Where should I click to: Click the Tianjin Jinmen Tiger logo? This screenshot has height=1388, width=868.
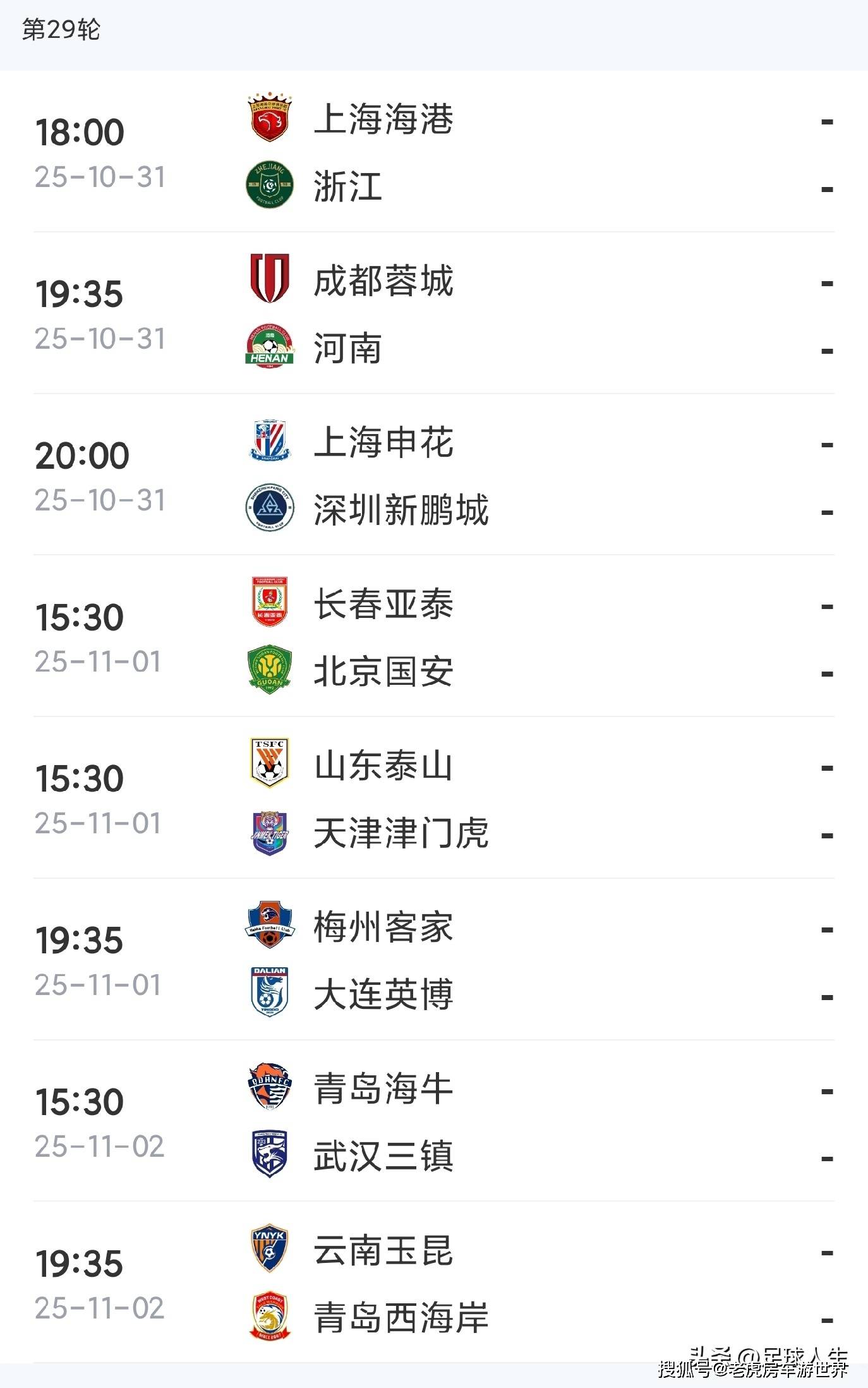(x=269, y=833)
